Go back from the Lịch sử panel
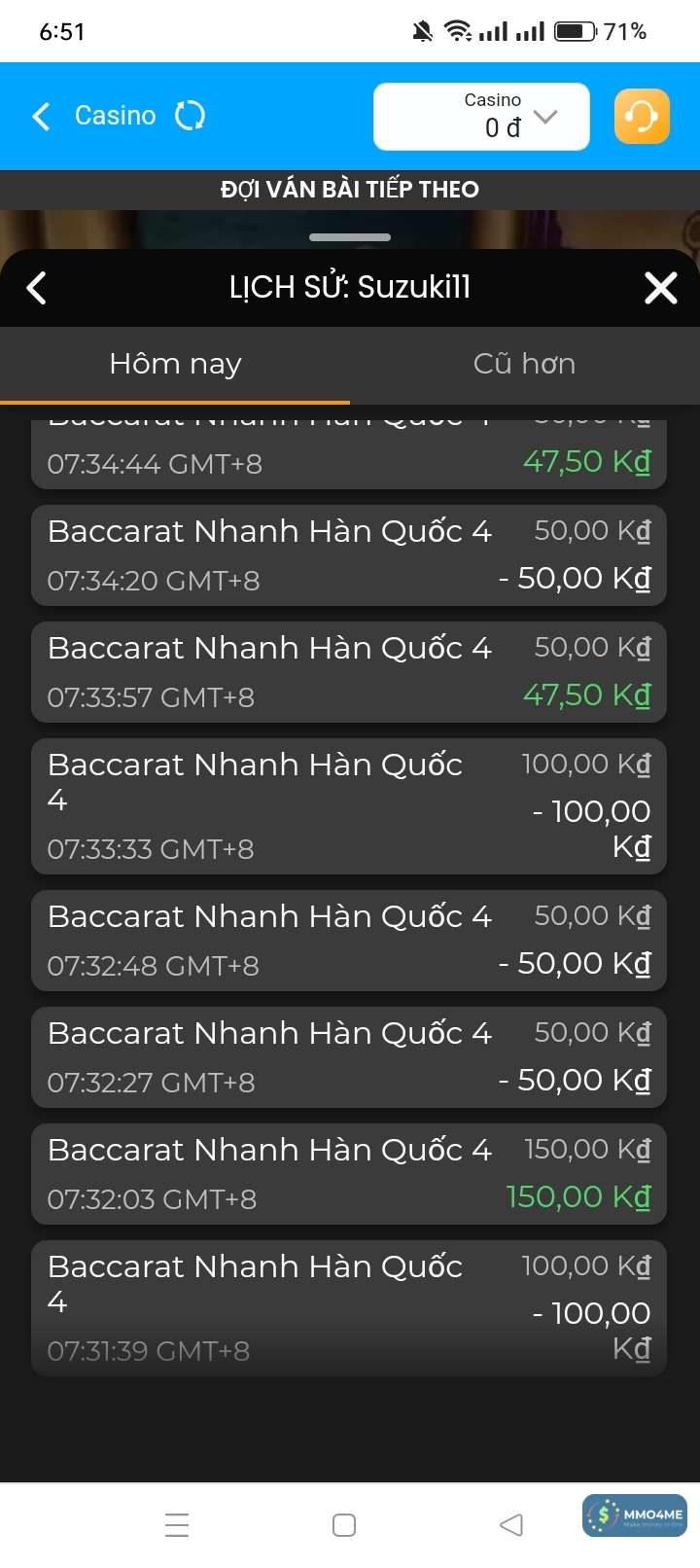The width and height of the screenshot is (700, 1568). tap(37, 288)
